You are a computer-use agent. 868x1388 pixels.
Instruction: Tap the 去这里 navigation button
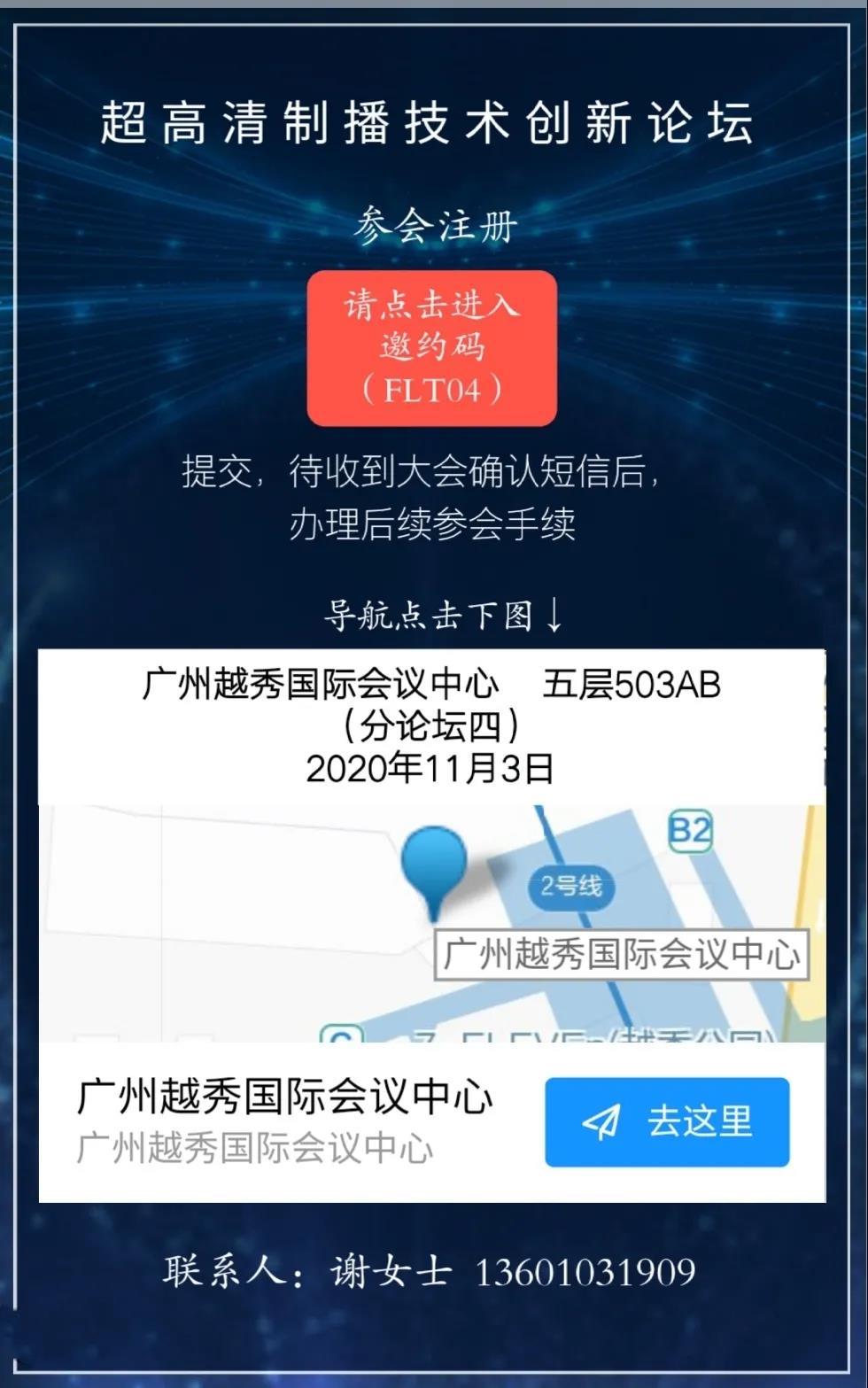(667, 1121)
